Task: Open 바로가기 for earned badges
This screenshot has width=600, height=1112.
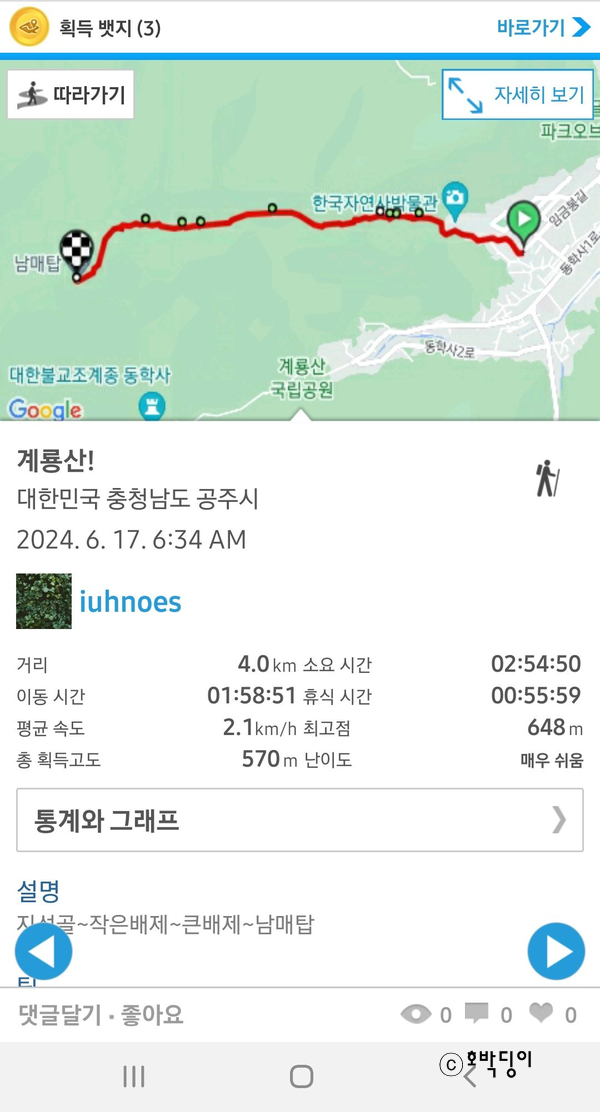Action: [x=543, y=27]
